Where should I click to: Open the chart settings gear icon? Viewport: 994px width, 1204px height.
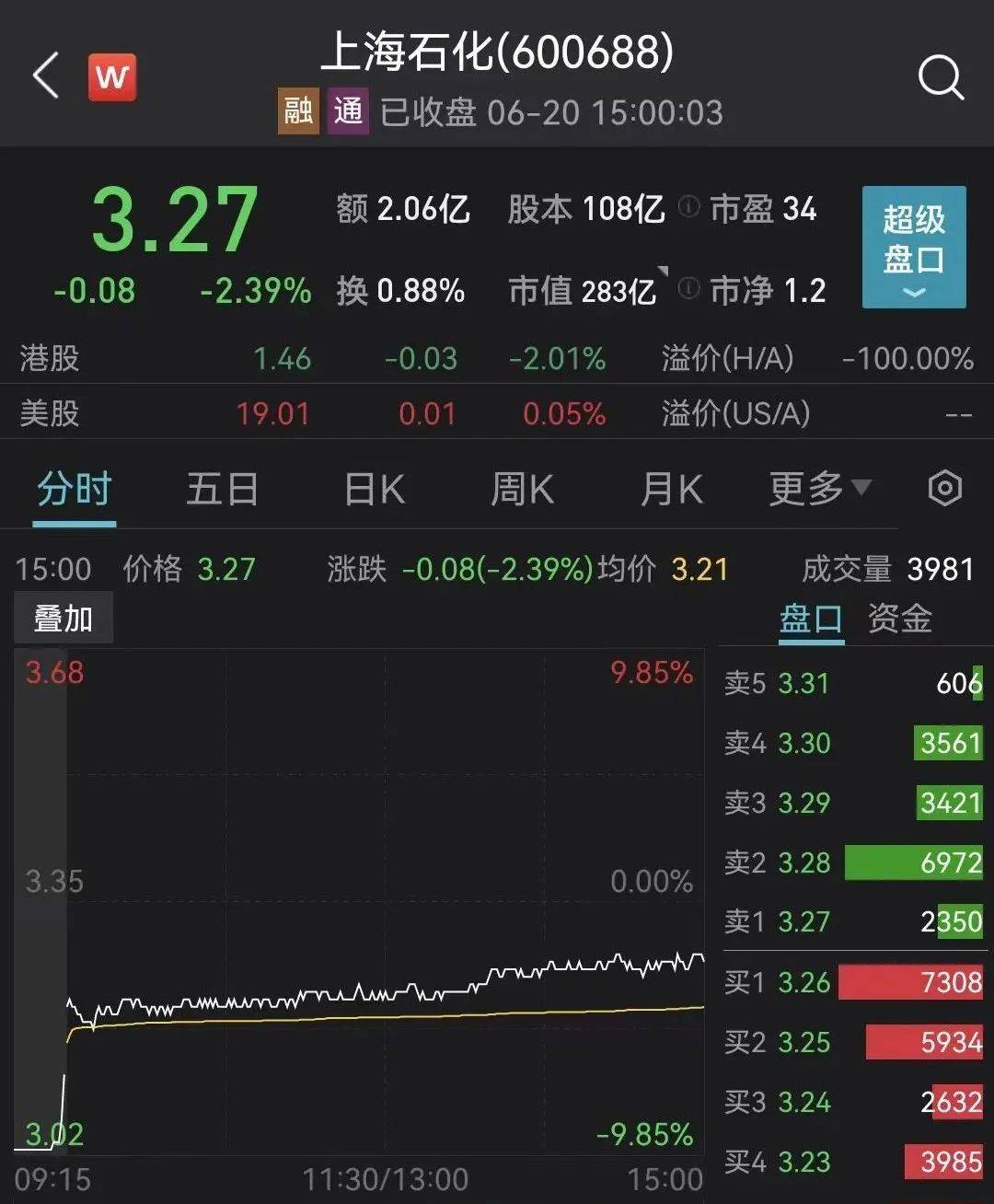coord(947,491)
